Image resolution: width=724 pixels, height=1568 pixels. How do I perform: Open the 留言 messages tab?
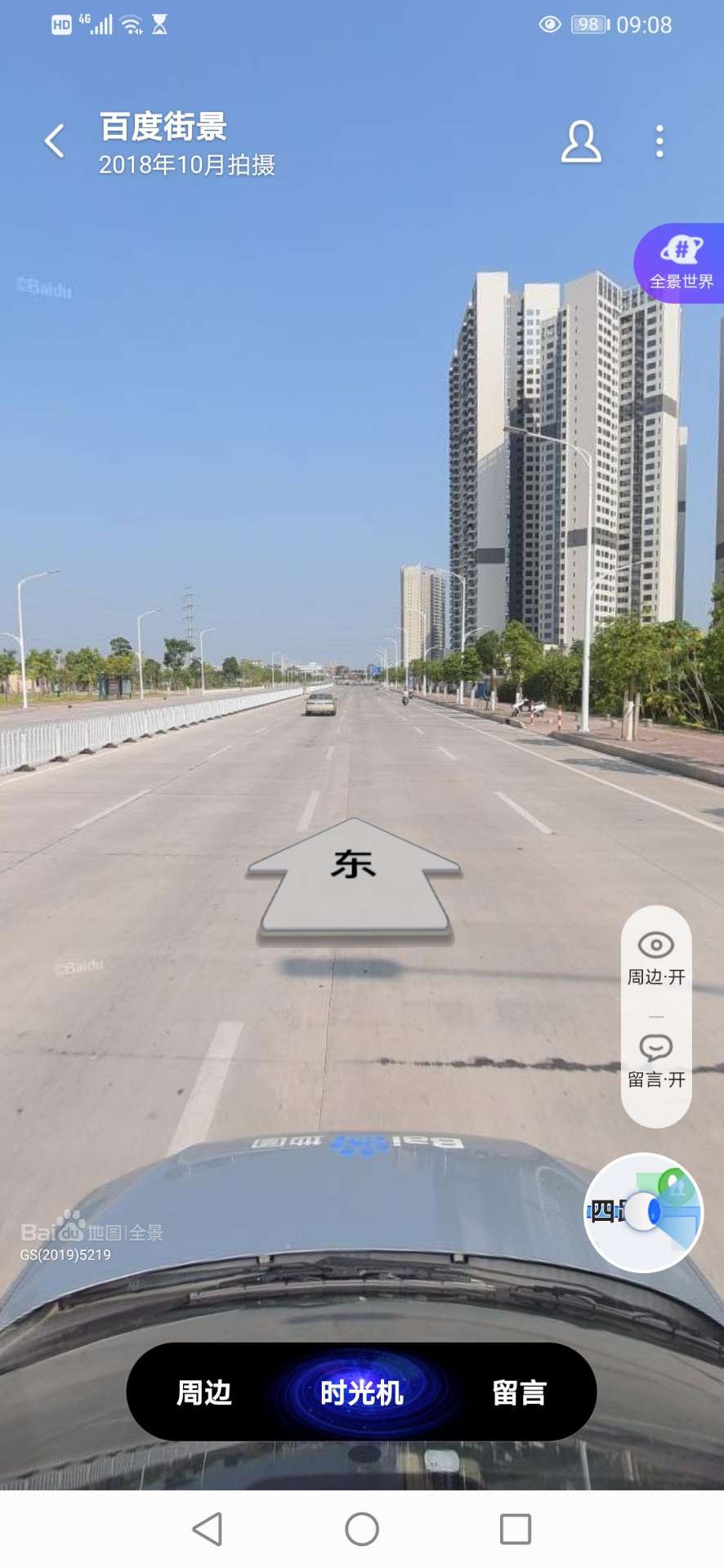point(519,1392)
